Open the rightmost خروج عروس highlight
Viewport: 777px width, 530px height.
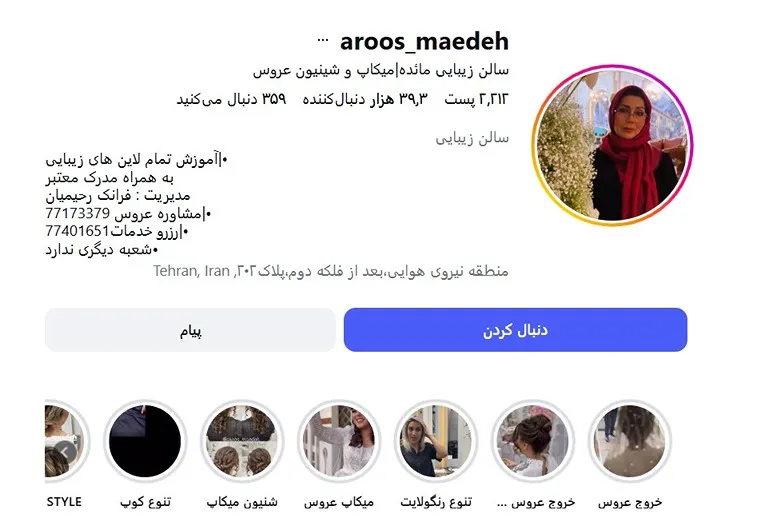[629, 442]
